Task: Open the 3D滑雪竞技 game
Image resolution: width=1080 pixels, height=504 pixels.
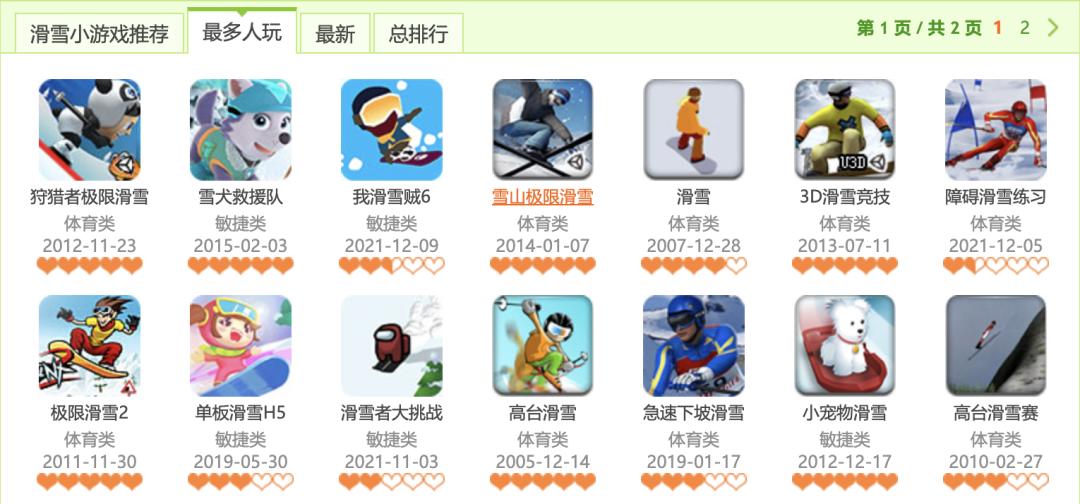Action: tap(844, 131)
